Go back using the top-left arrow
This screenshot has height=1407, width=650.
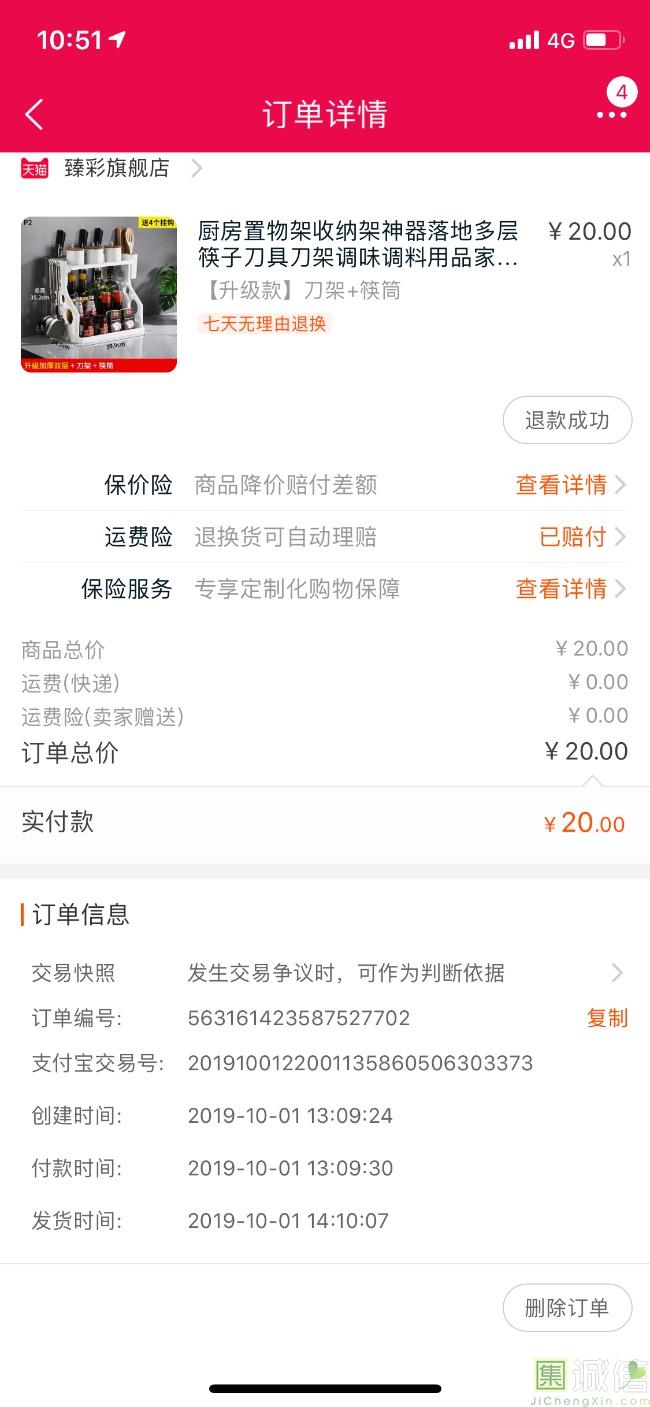(x=34, y=114)
